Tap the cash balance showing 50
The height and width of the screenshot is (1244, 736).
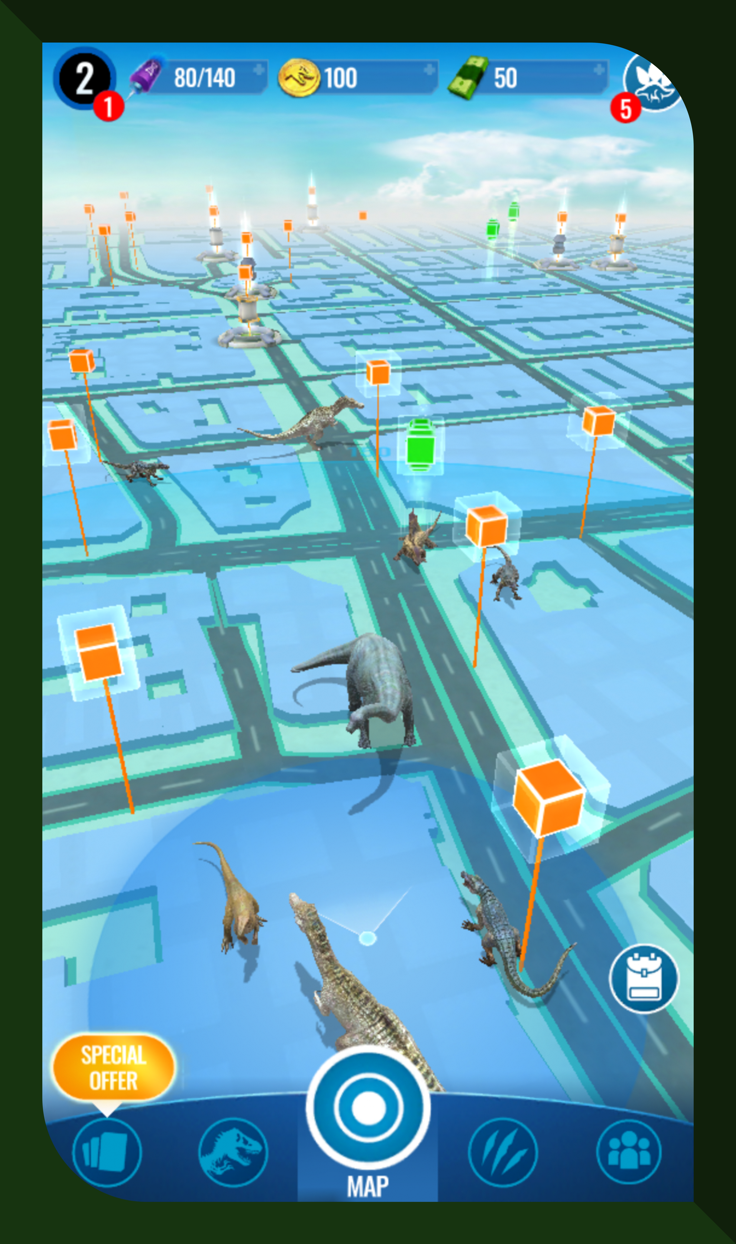[530, 78]
